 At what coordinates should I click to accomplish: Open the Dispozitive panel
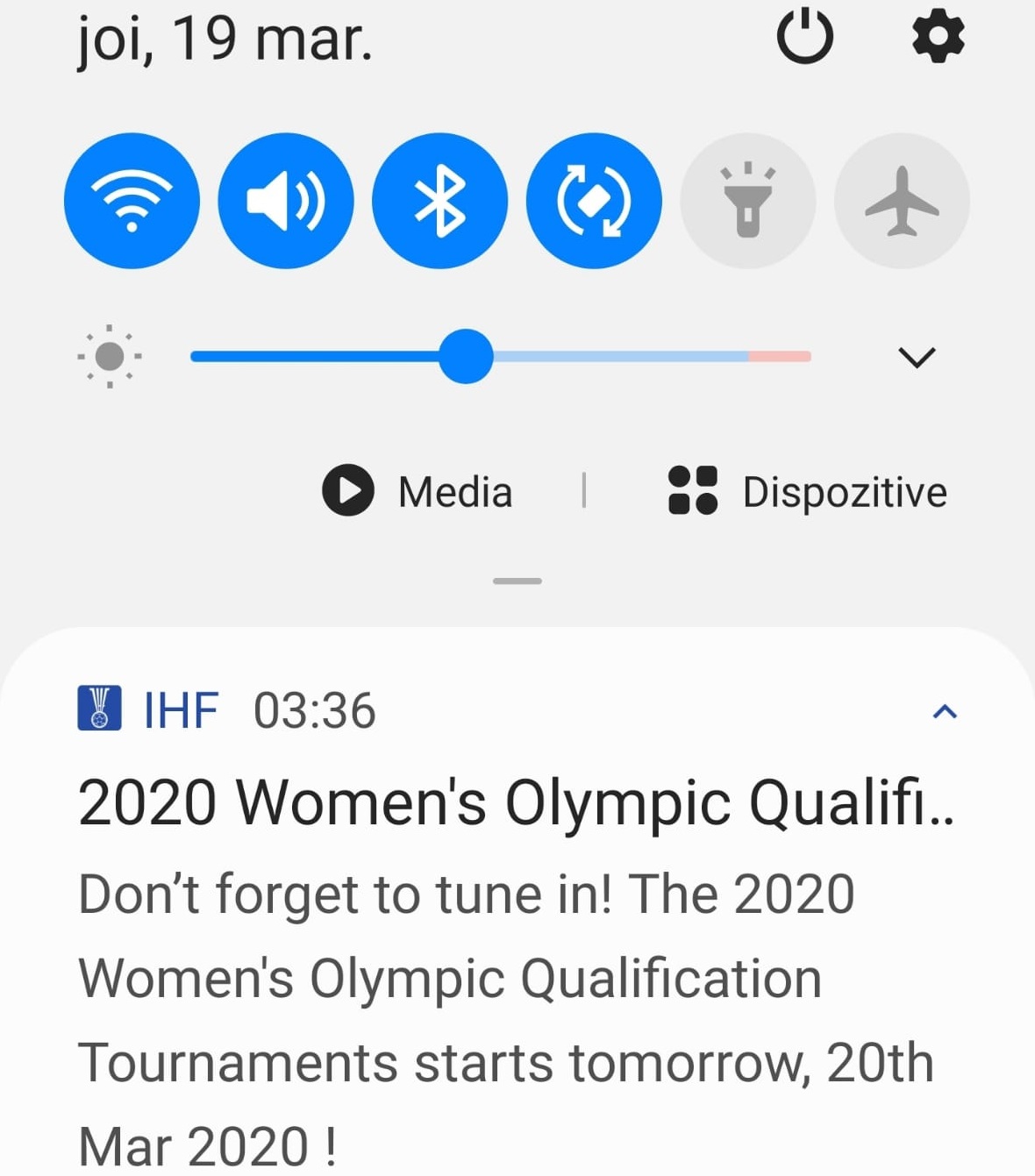pos(808,491)
